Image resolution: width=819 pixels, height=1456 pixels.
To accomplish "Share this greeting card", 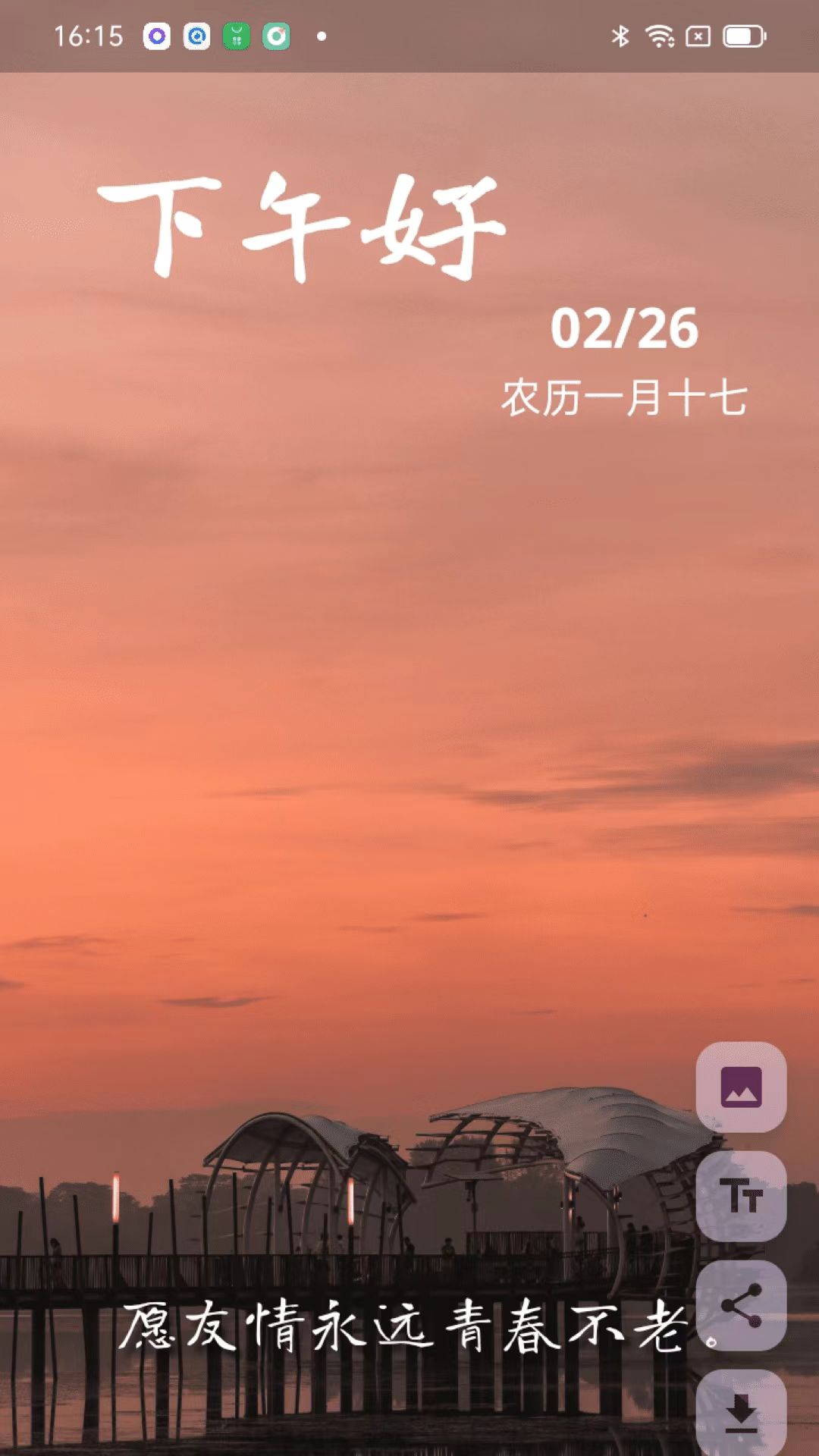I will 741,1305.
